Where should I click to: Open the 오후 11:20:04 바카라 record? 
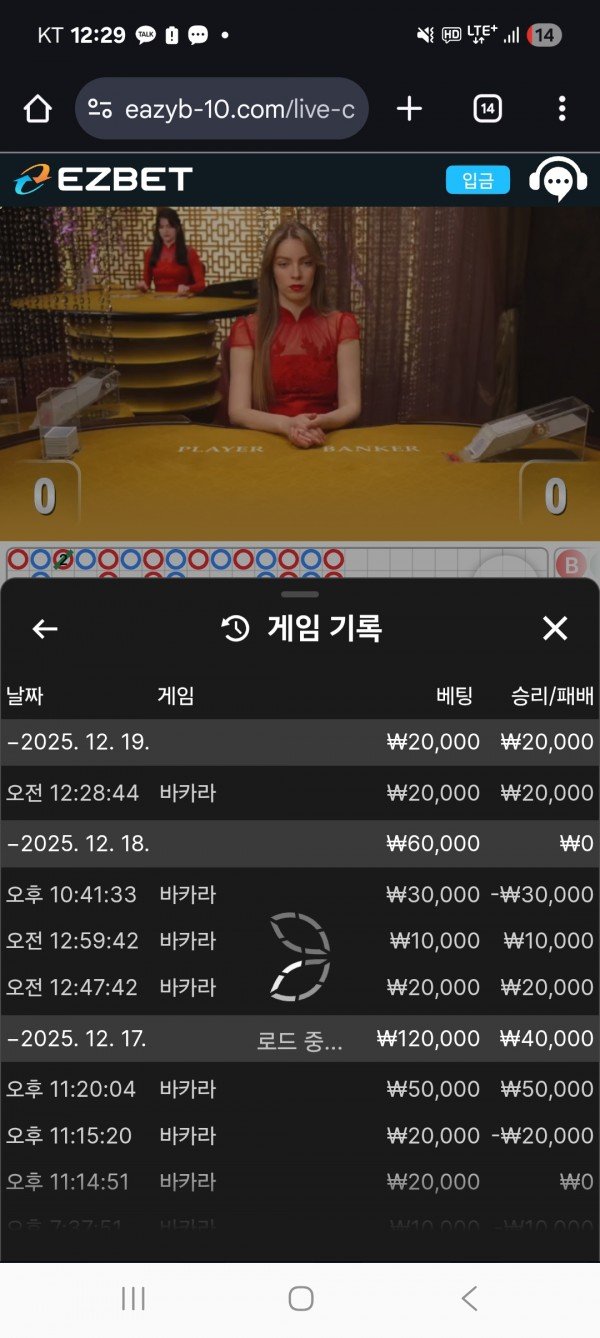(300, 1089)
